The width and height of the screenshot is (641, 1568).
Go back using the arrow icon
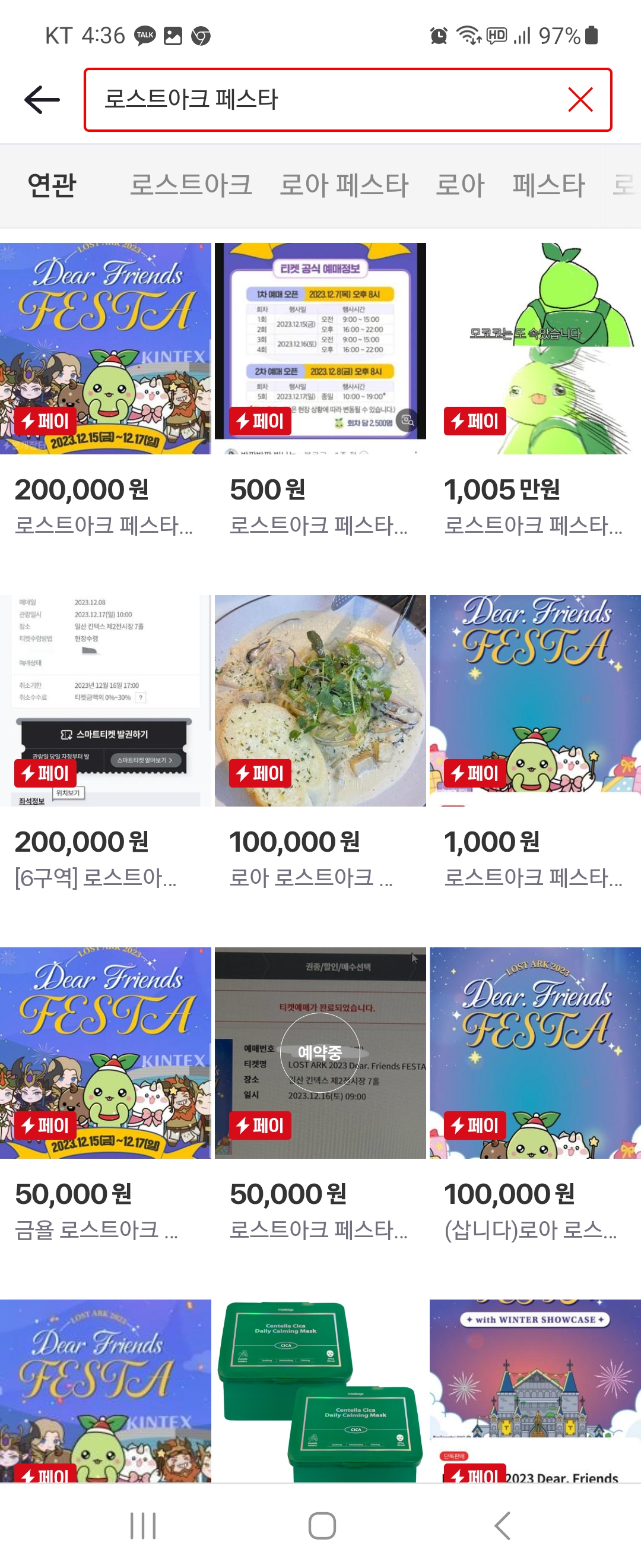42,100
